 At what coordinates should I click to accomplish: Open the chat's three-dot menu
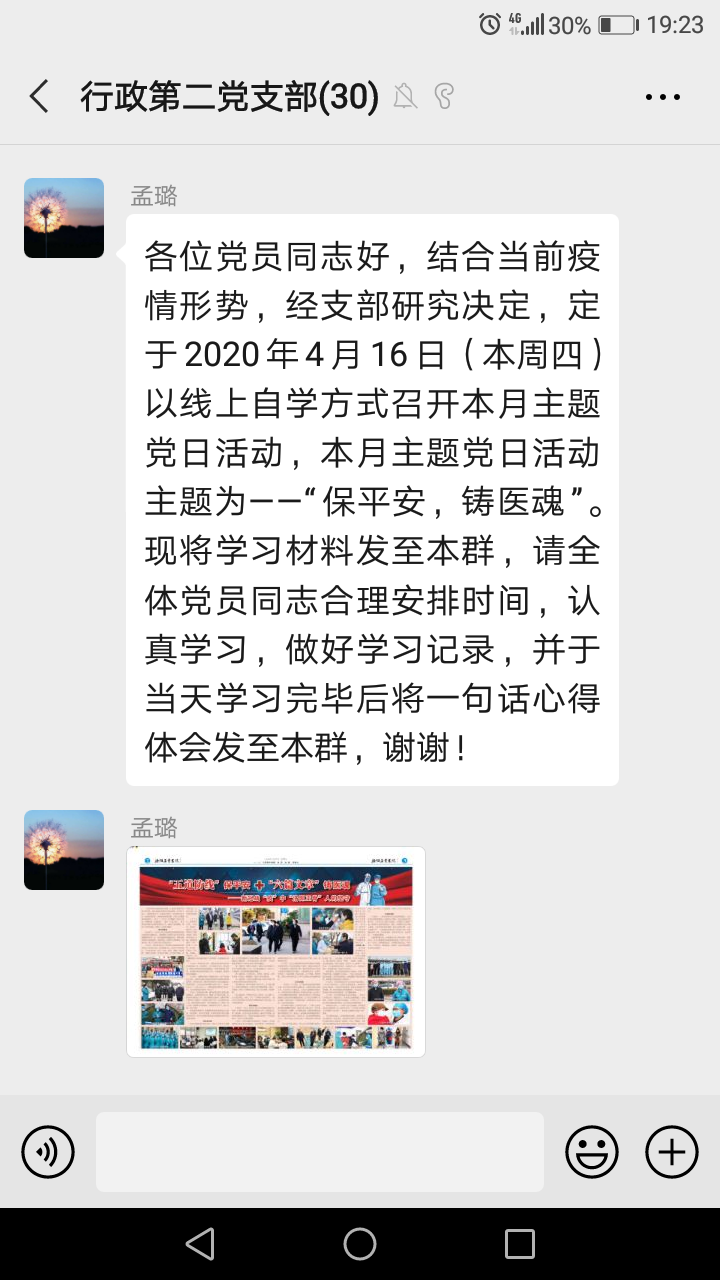[x=662, y=97]
